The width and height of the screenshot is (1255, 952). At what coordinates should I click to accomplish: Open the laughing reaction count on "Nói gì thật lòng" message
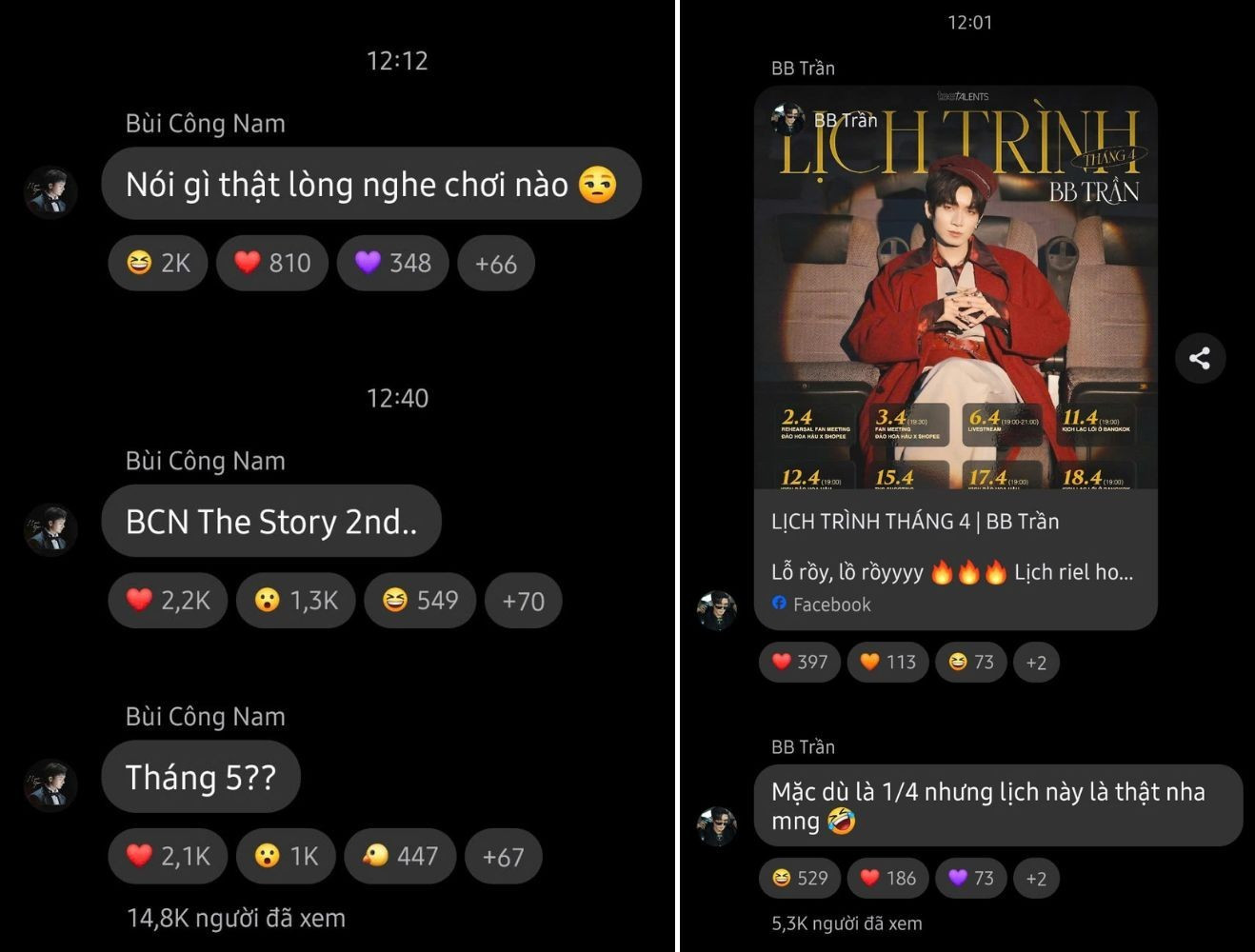[x=158, y=263]
